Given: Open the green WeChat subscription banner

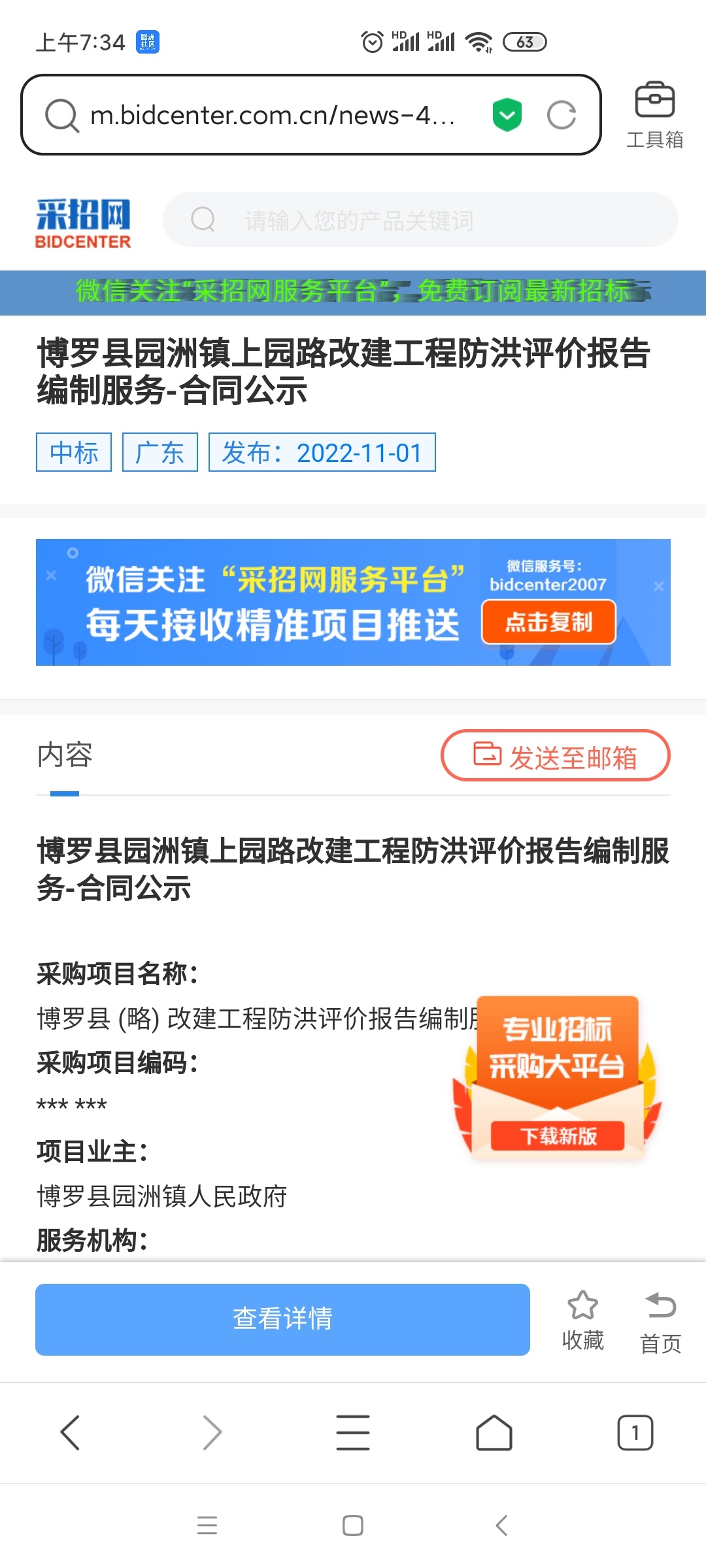Looking at the screenshot, I should pos(353,292).
